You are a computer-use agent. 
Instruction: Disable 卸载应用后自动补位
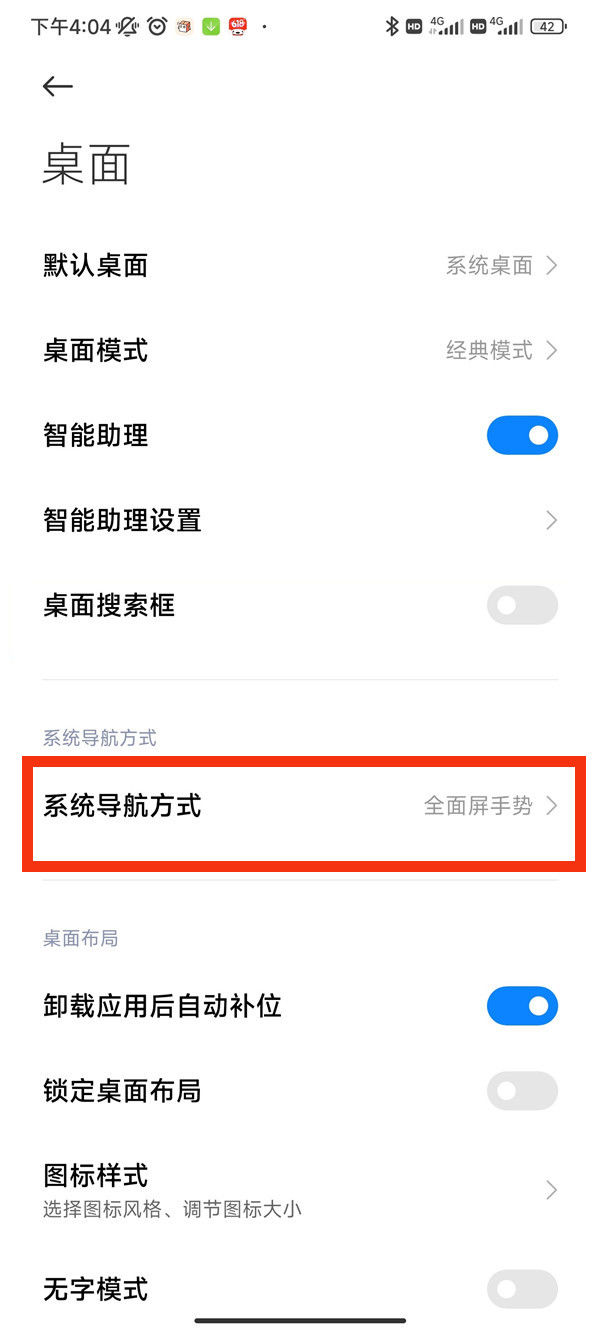[522, 1006]
